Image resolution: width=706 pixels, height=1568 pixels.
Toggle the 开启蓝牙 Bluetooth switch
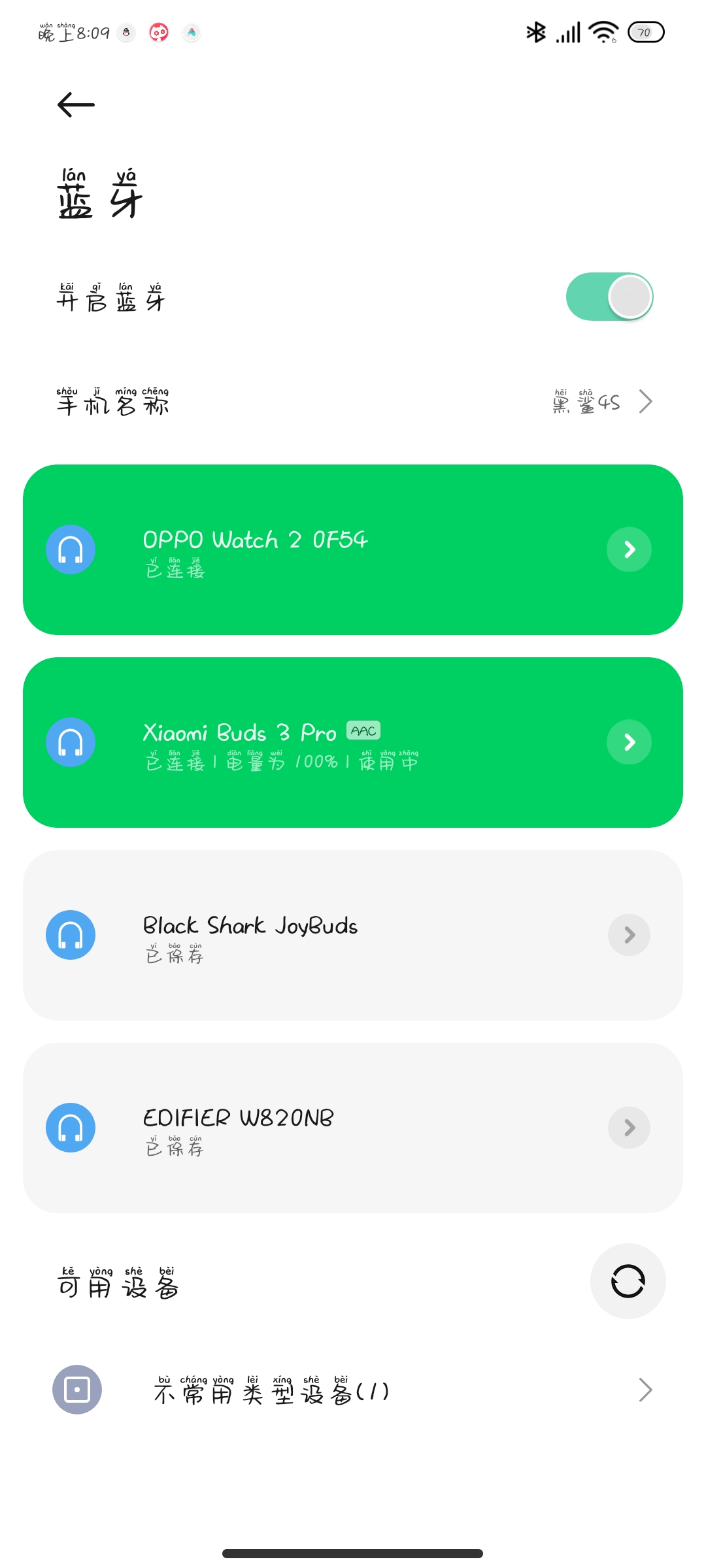609,297
